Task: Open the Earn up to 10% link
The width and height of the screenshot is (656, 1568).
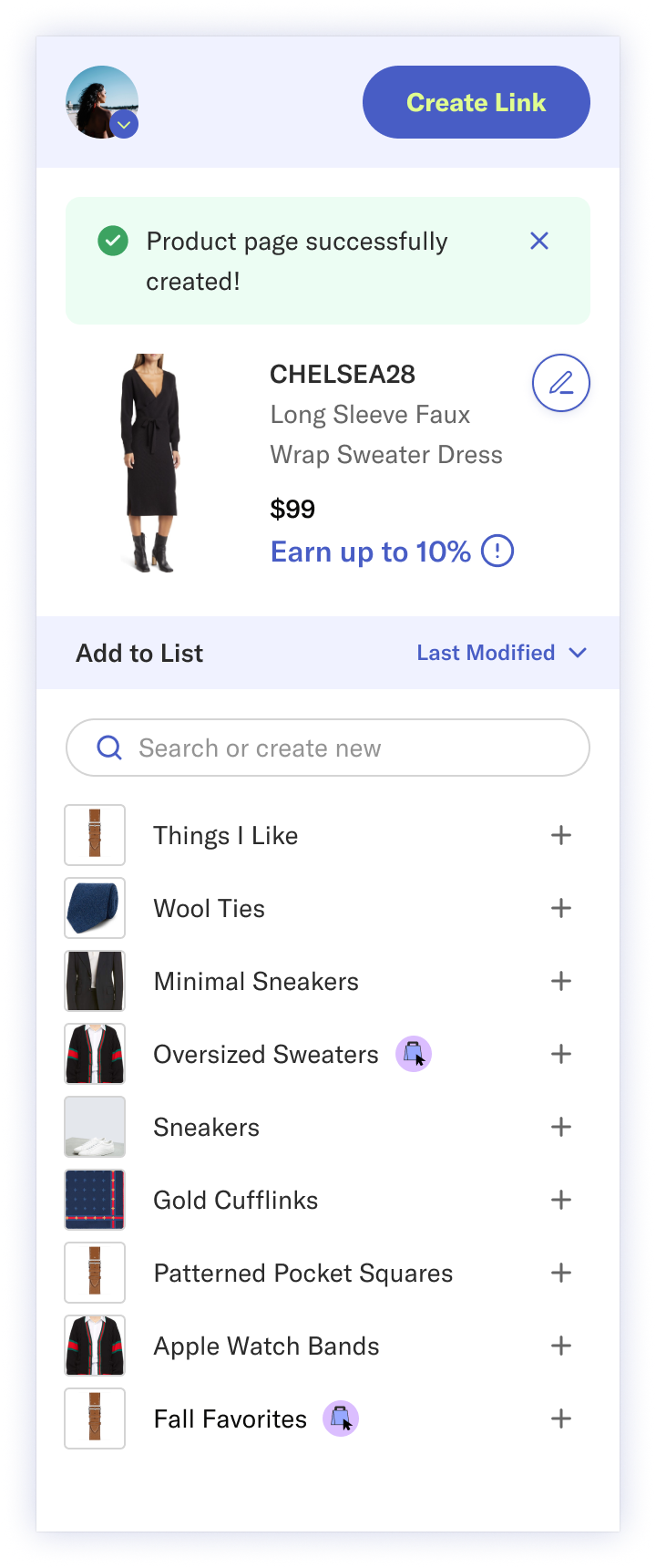Action: 370,552
